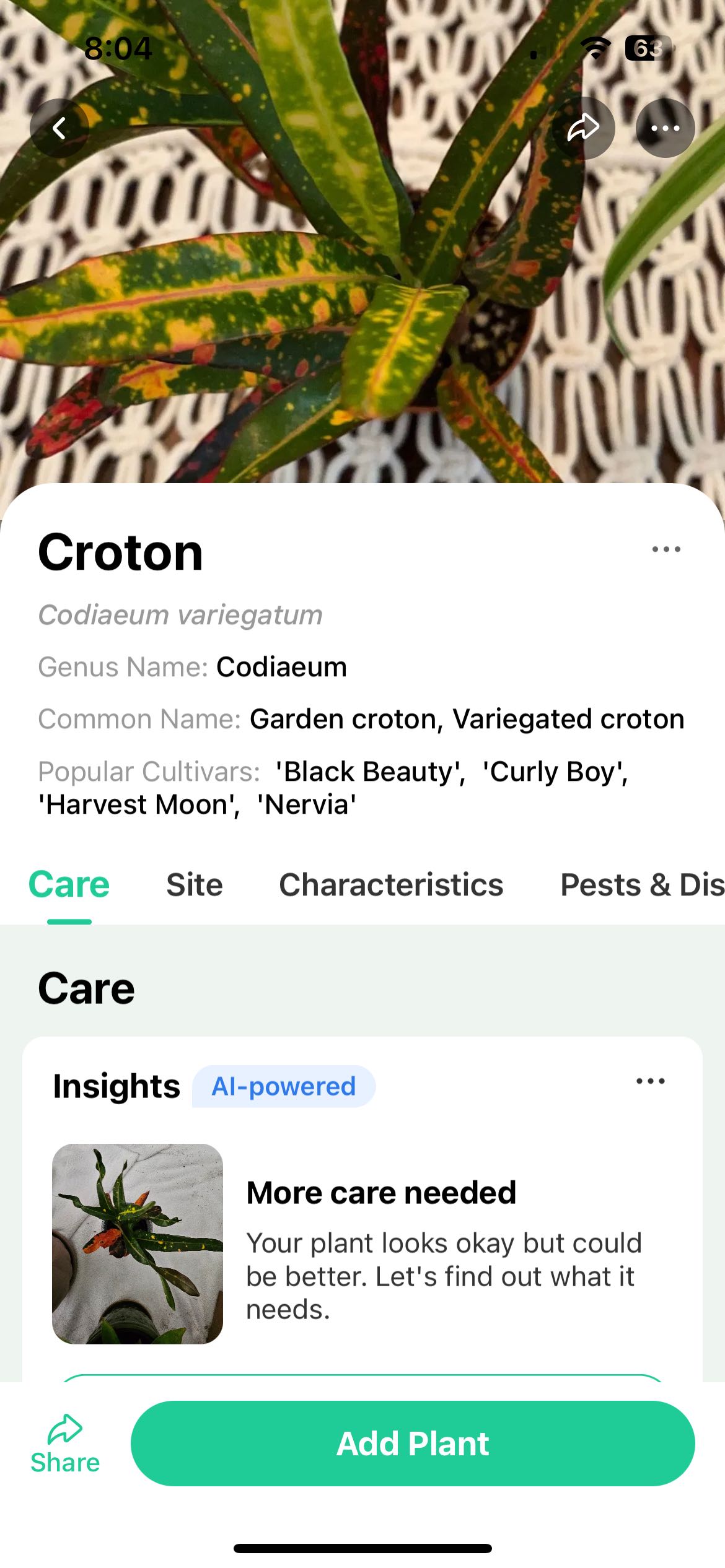Select the Care tab
This screenshot has width=725, height=1568.
coord(69,884)
